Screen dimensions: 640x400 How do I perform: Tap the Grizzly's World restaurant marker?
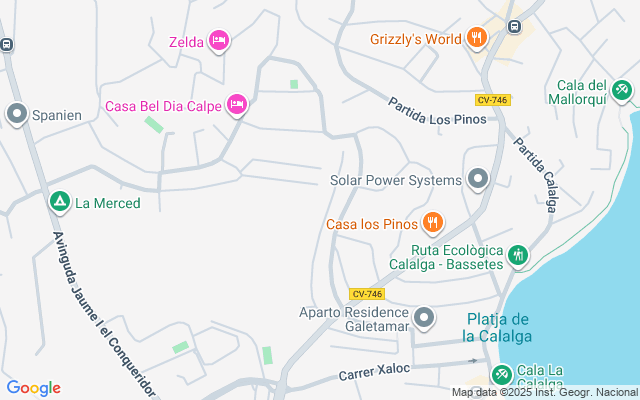tap(476, 39)
